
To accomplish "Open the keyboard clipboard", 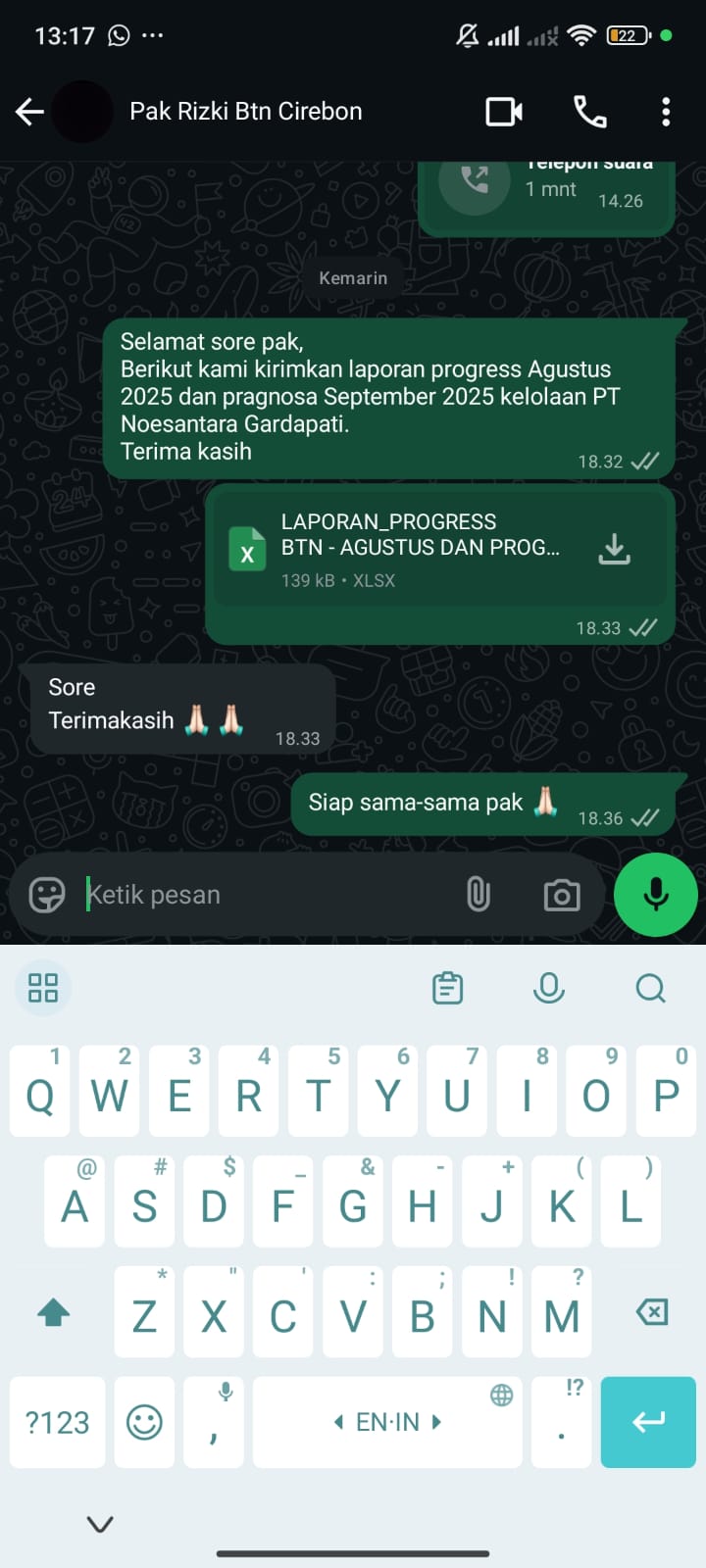I will pos(448,988).
